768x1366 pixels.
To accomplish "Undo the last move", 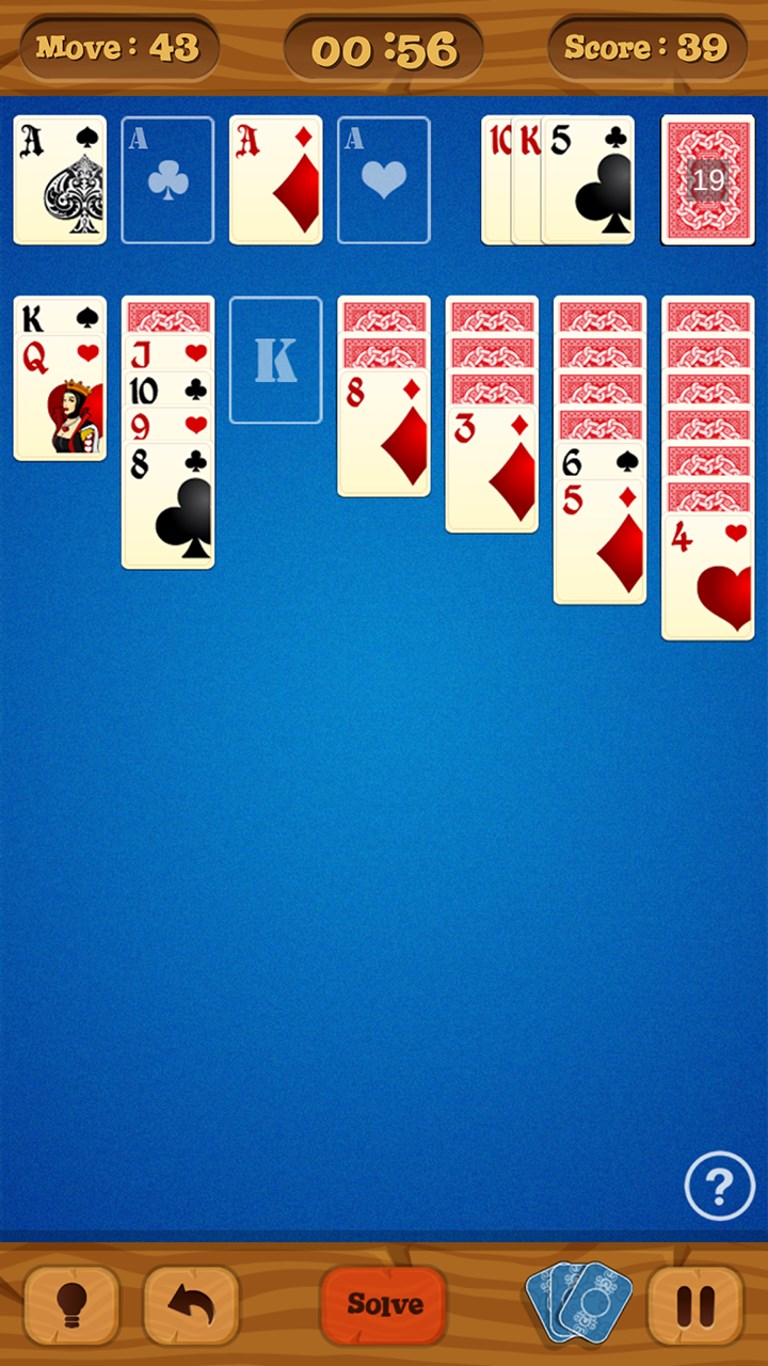I will (x=191, y=1305).
